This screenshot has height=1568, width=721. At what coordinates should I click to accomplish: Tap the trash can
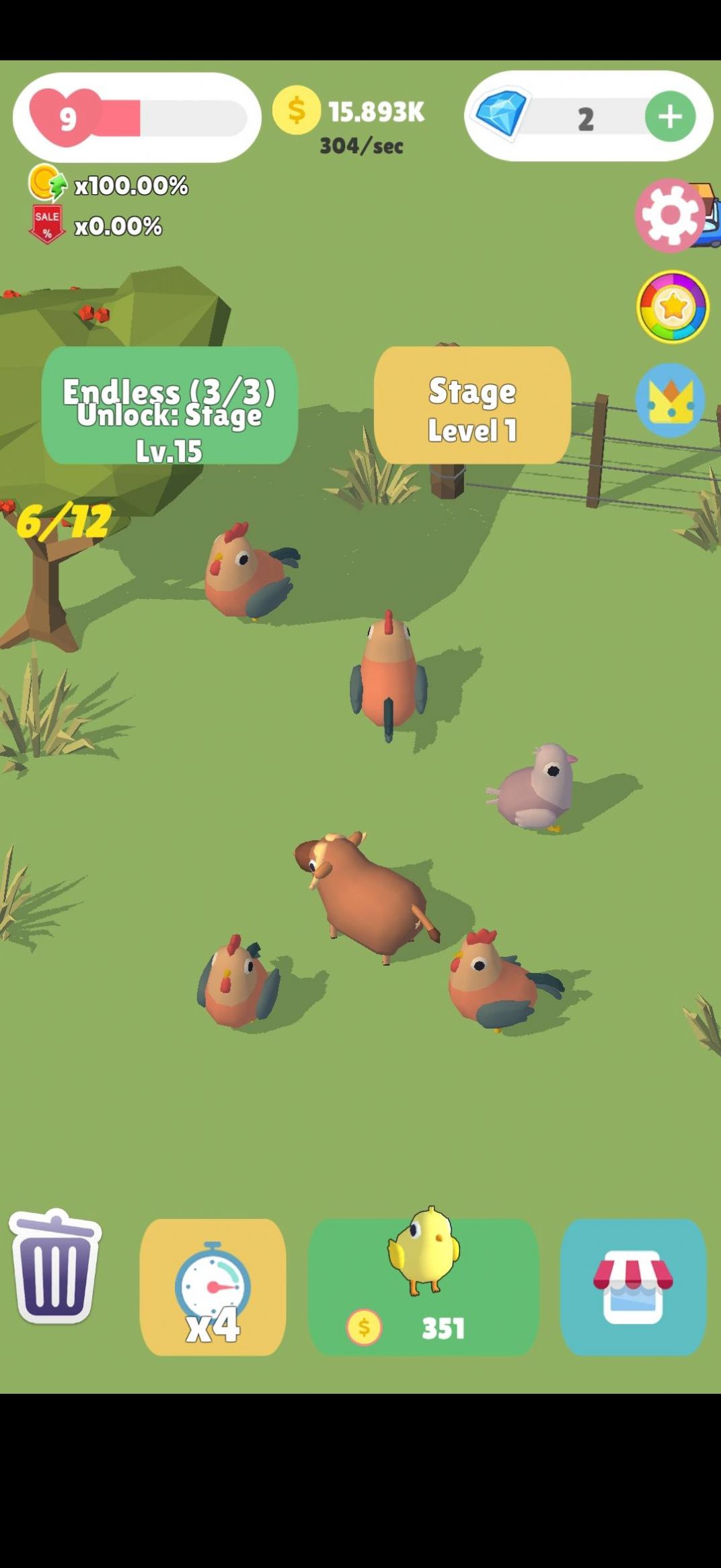(56, 1267)
